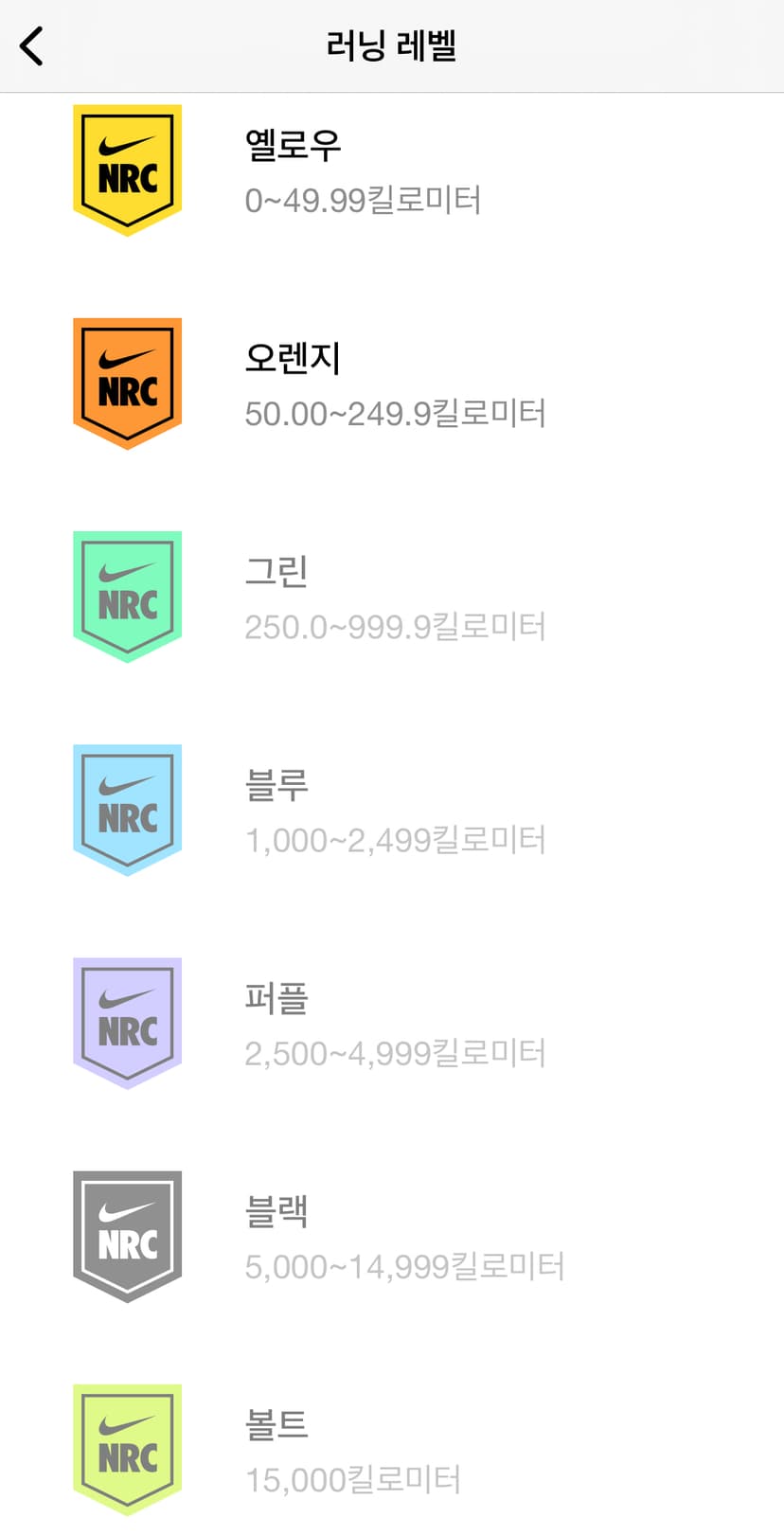Tap the 그린 level label

pos(276,572)
